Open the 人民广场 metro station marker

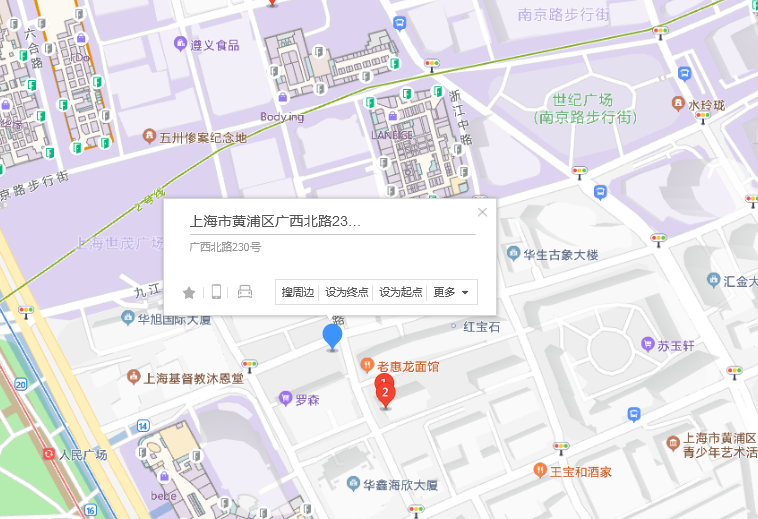point(49,454)
